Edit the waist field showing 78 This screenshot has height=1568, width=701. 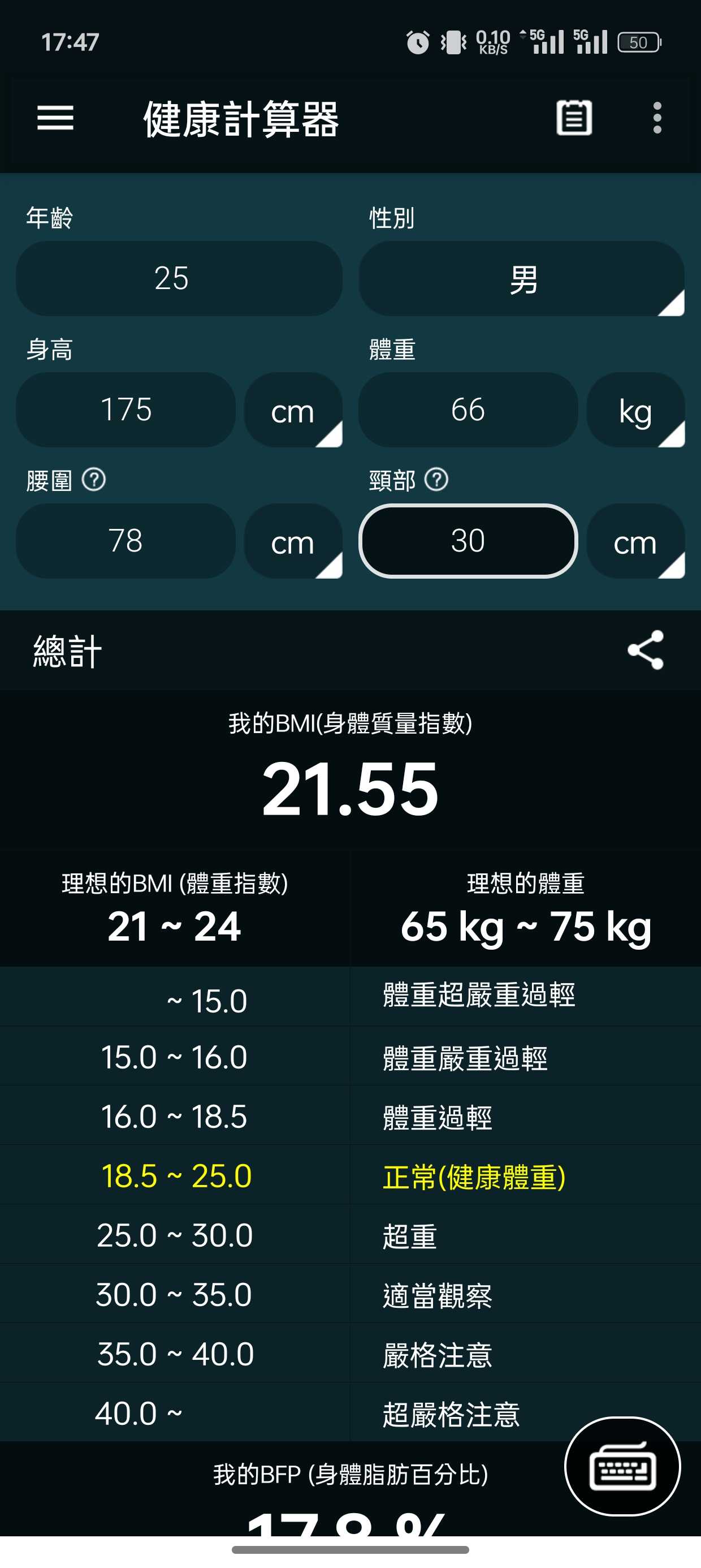pos(126,541)
